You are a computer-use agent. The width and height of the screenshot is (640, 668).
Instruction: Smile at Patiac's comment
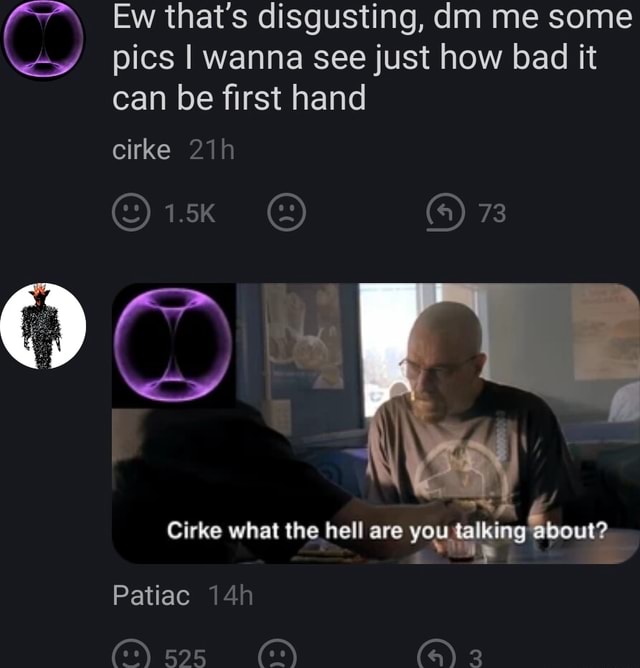[130, 655]
